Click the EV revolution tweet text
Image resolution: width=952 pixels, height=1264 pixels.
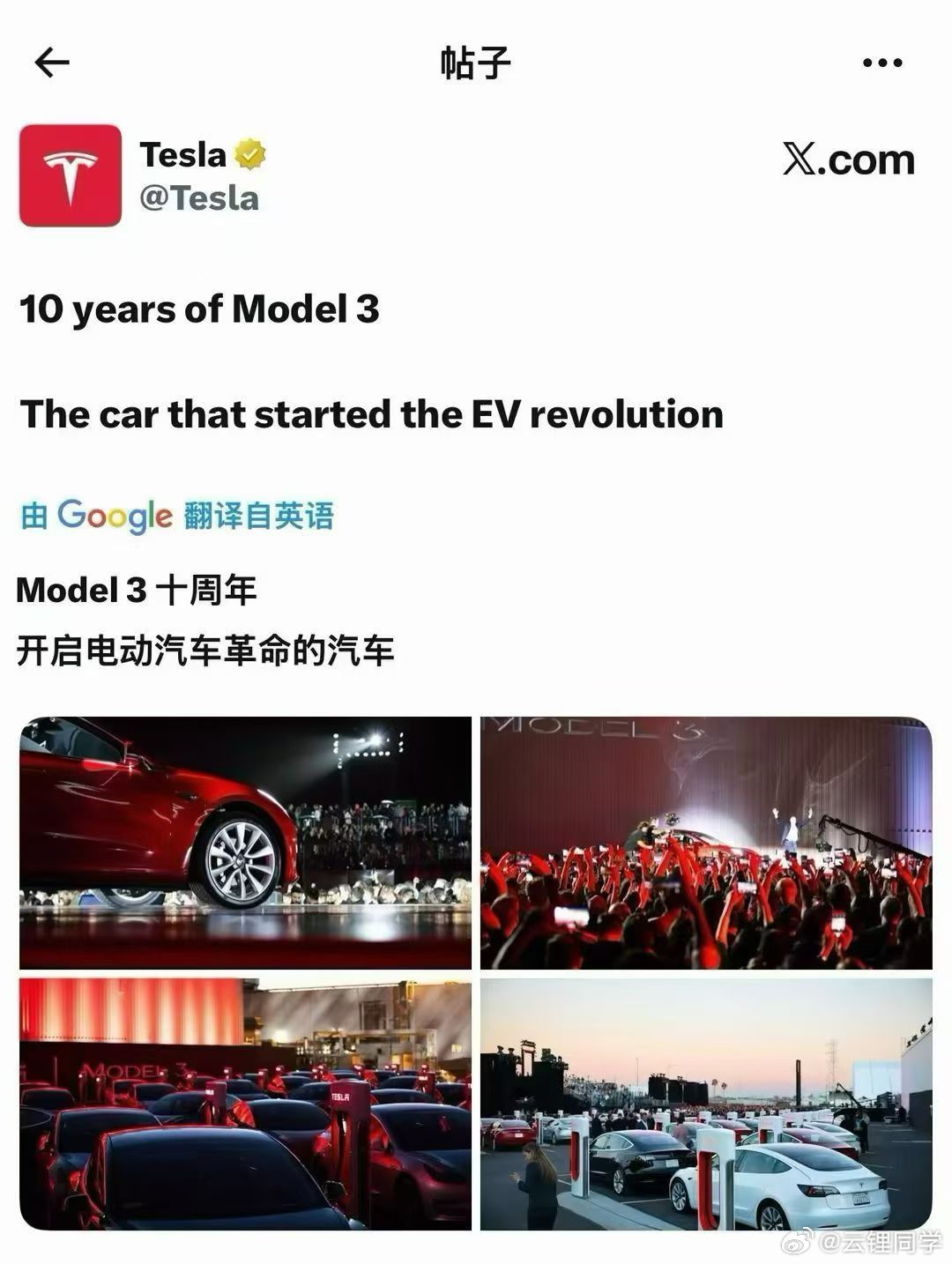point(370,413)
